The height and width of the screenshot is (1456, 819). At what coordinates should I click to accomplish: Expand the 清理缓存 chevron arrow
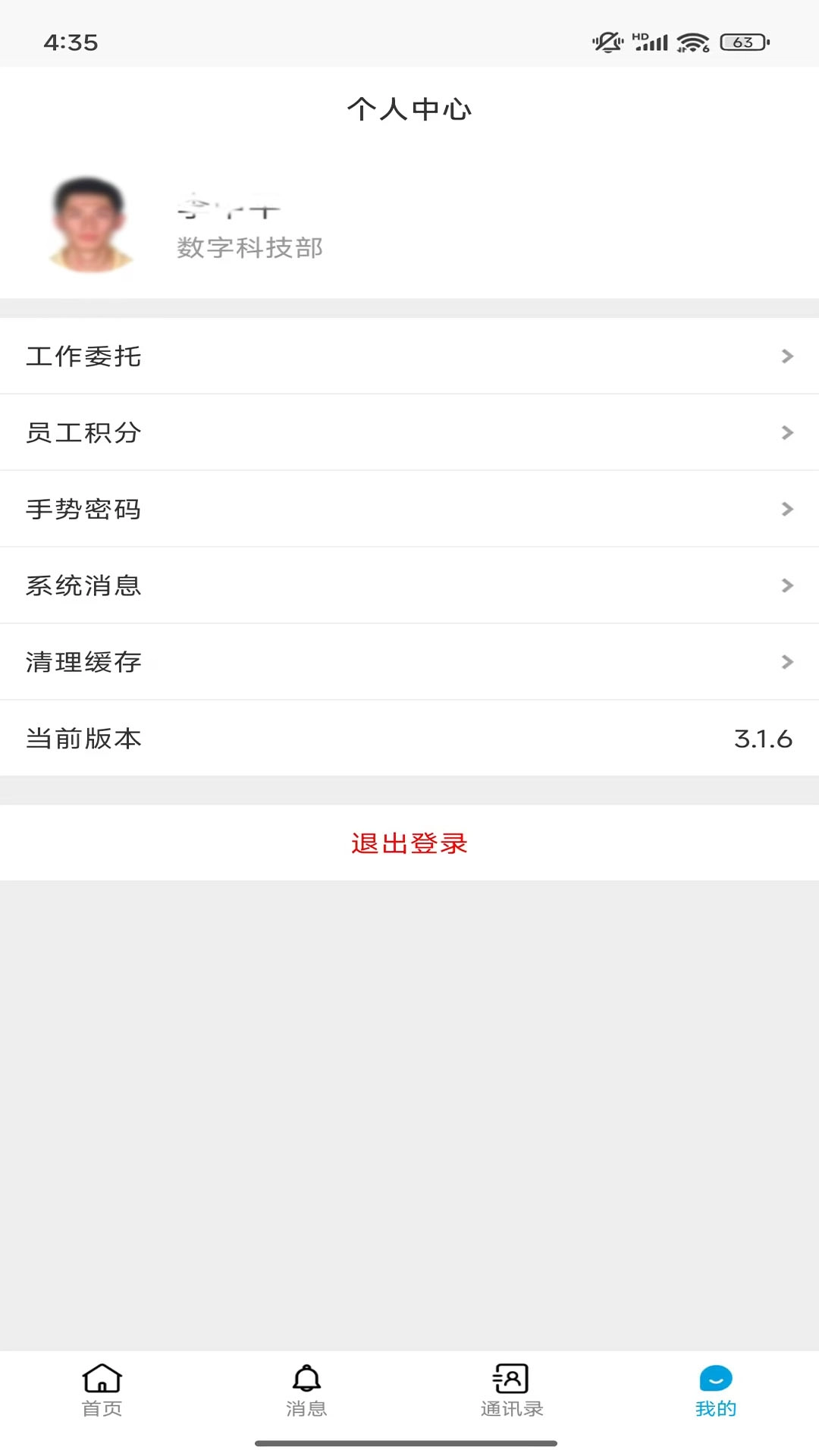coord(786,662)
